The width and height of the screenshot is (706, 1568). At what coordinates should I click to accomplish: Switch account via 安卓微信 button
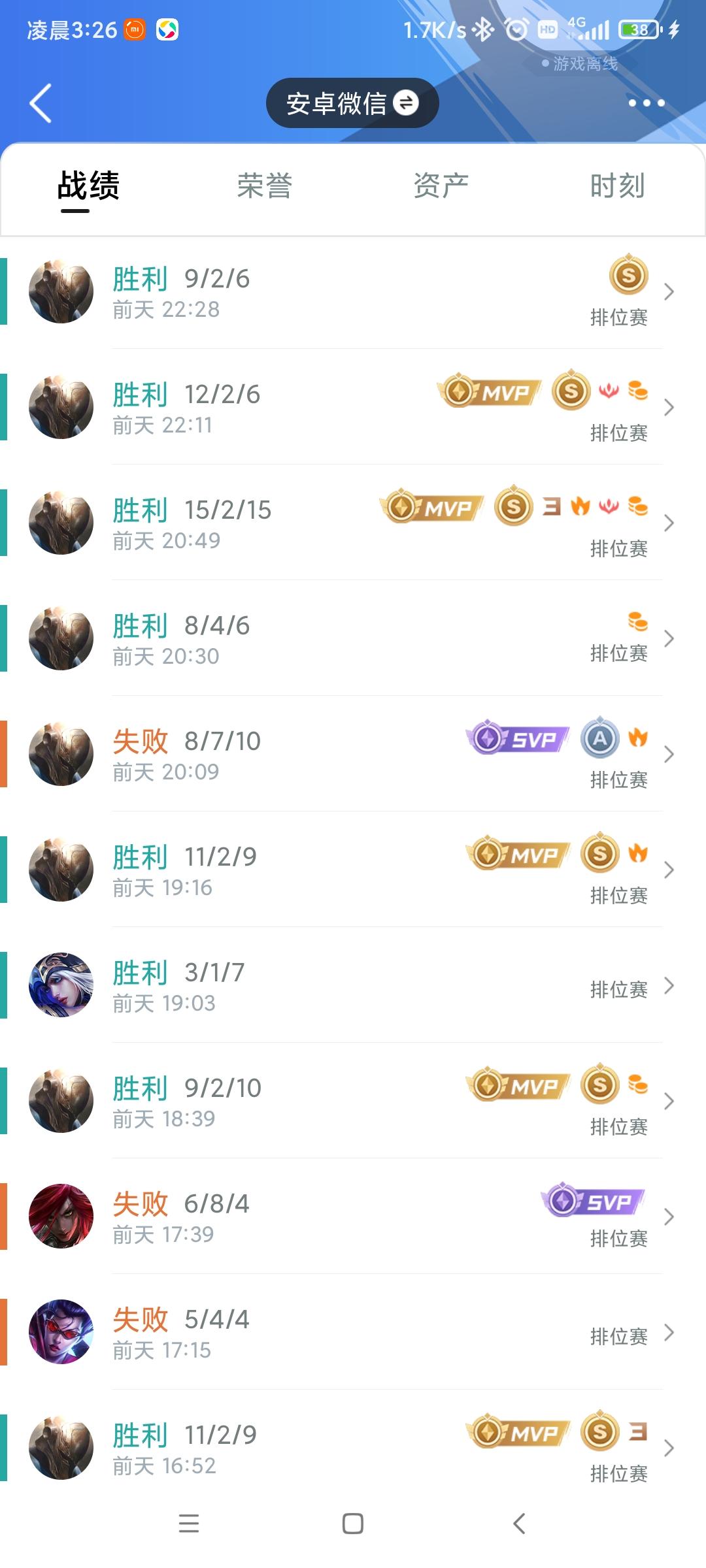(x=352, y=103)
